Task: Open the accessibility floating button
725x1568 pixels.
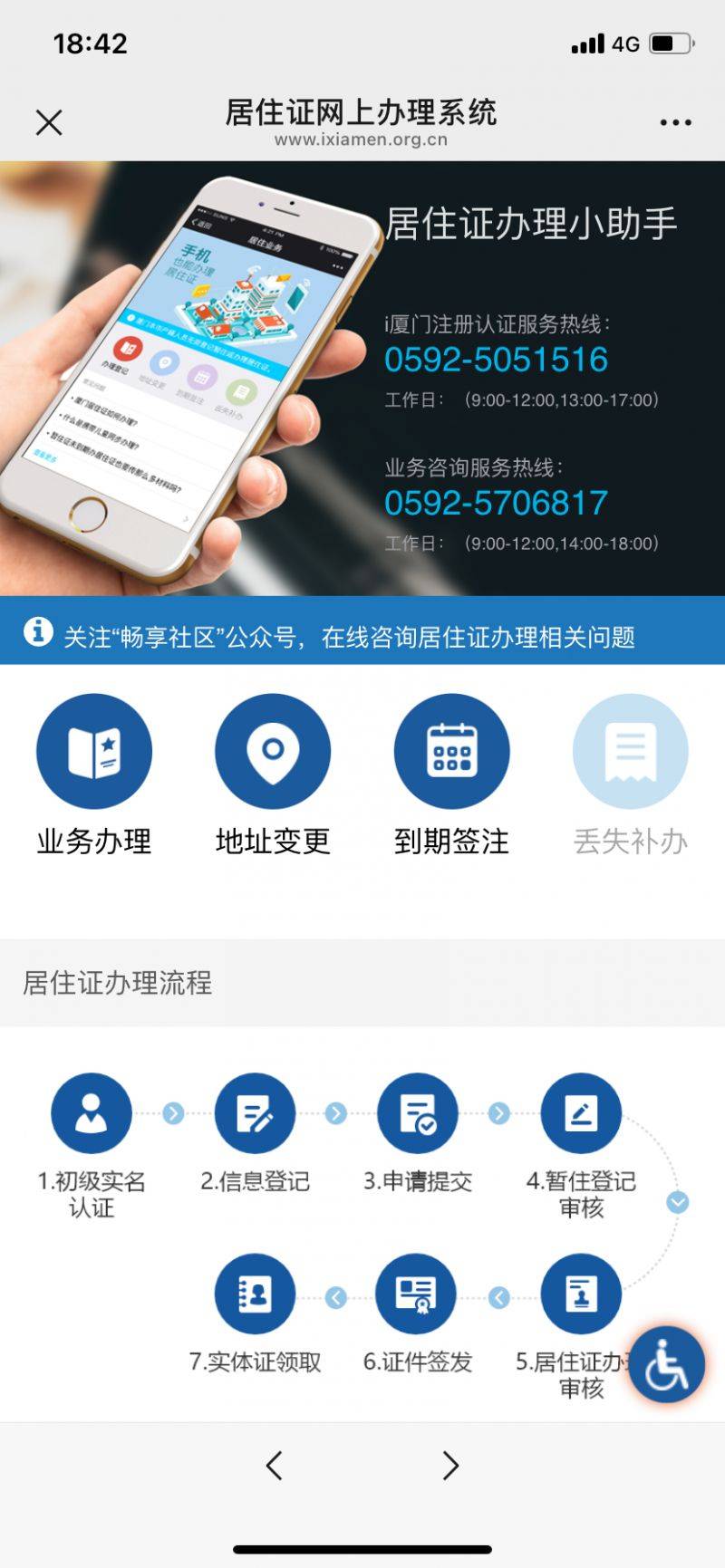Action: (x=666, y=1365)
